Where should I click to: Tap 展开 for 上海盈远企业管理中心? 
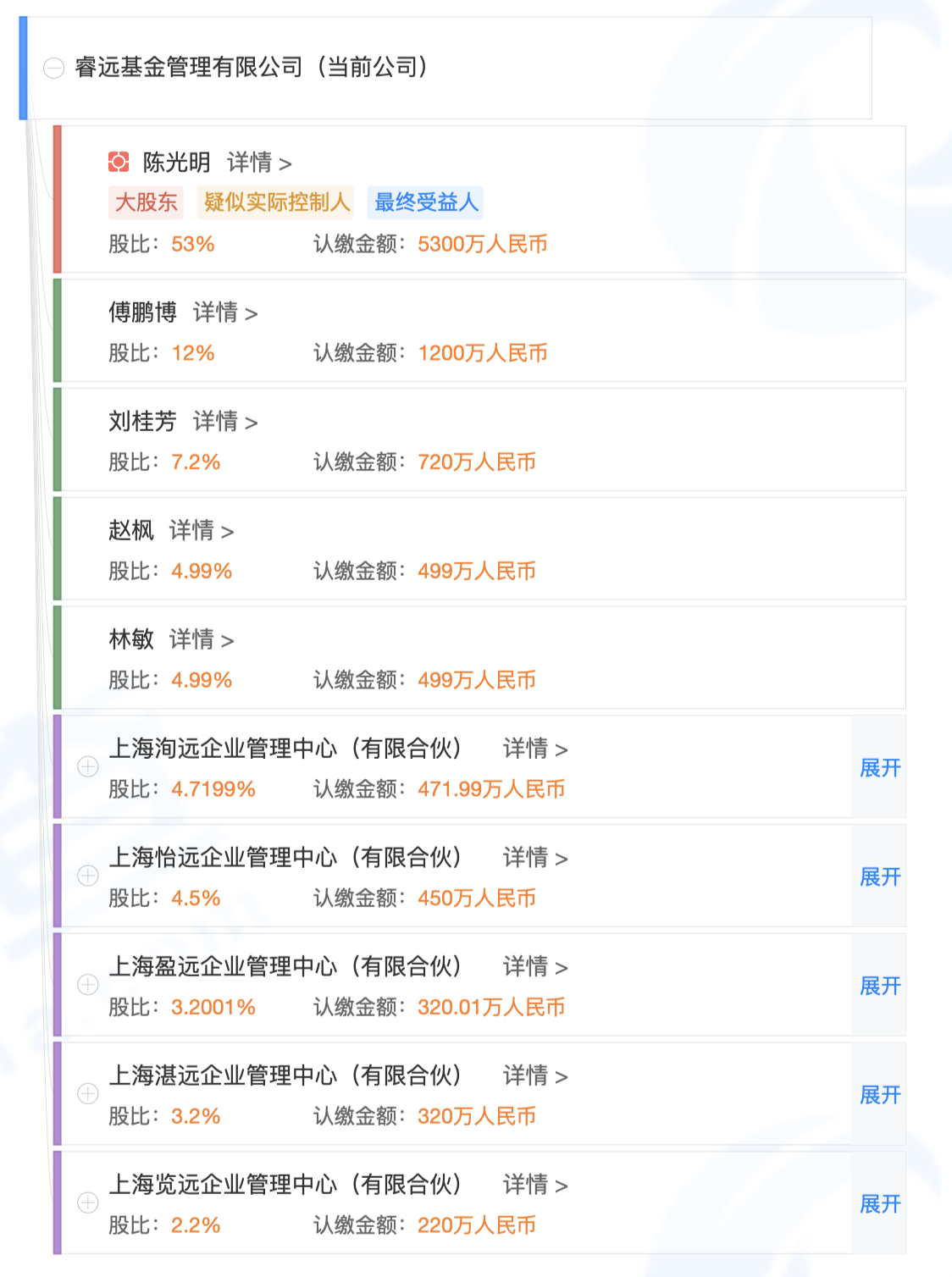(880, 986)
